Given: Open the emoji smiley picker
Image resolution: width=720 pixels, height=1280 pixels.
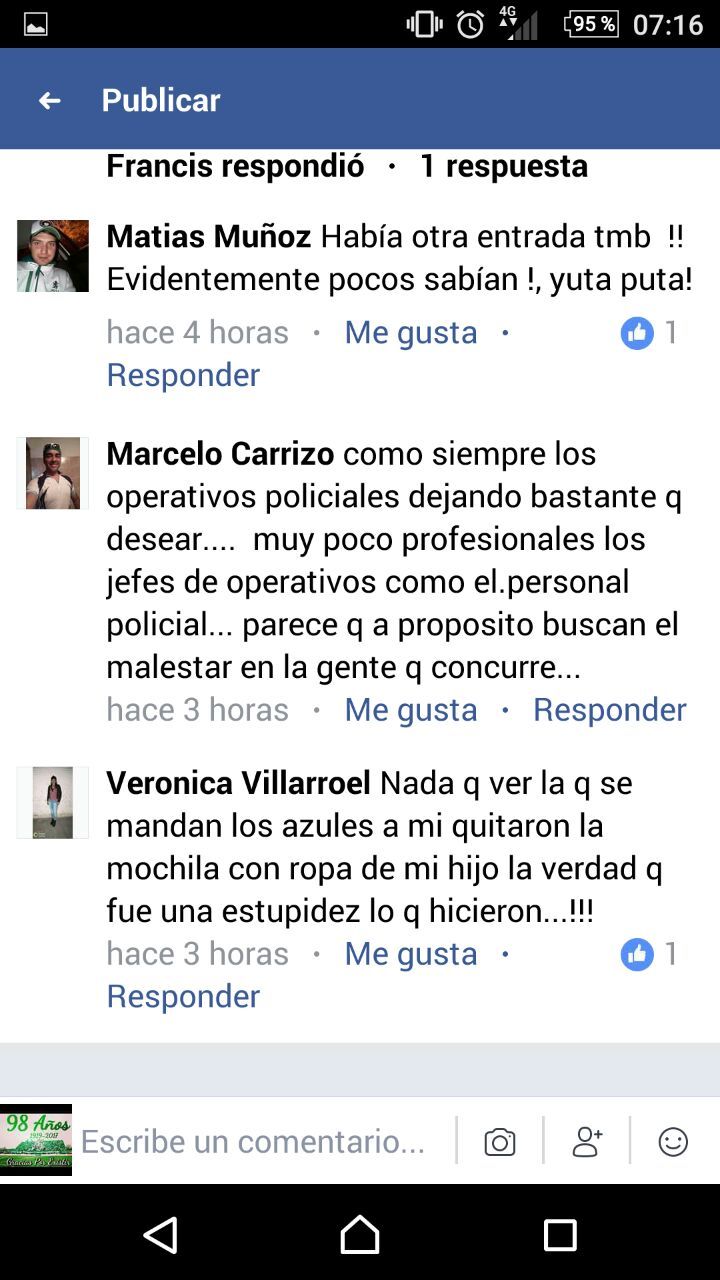Looking at the screenshot, I should tap(673, 1141).
